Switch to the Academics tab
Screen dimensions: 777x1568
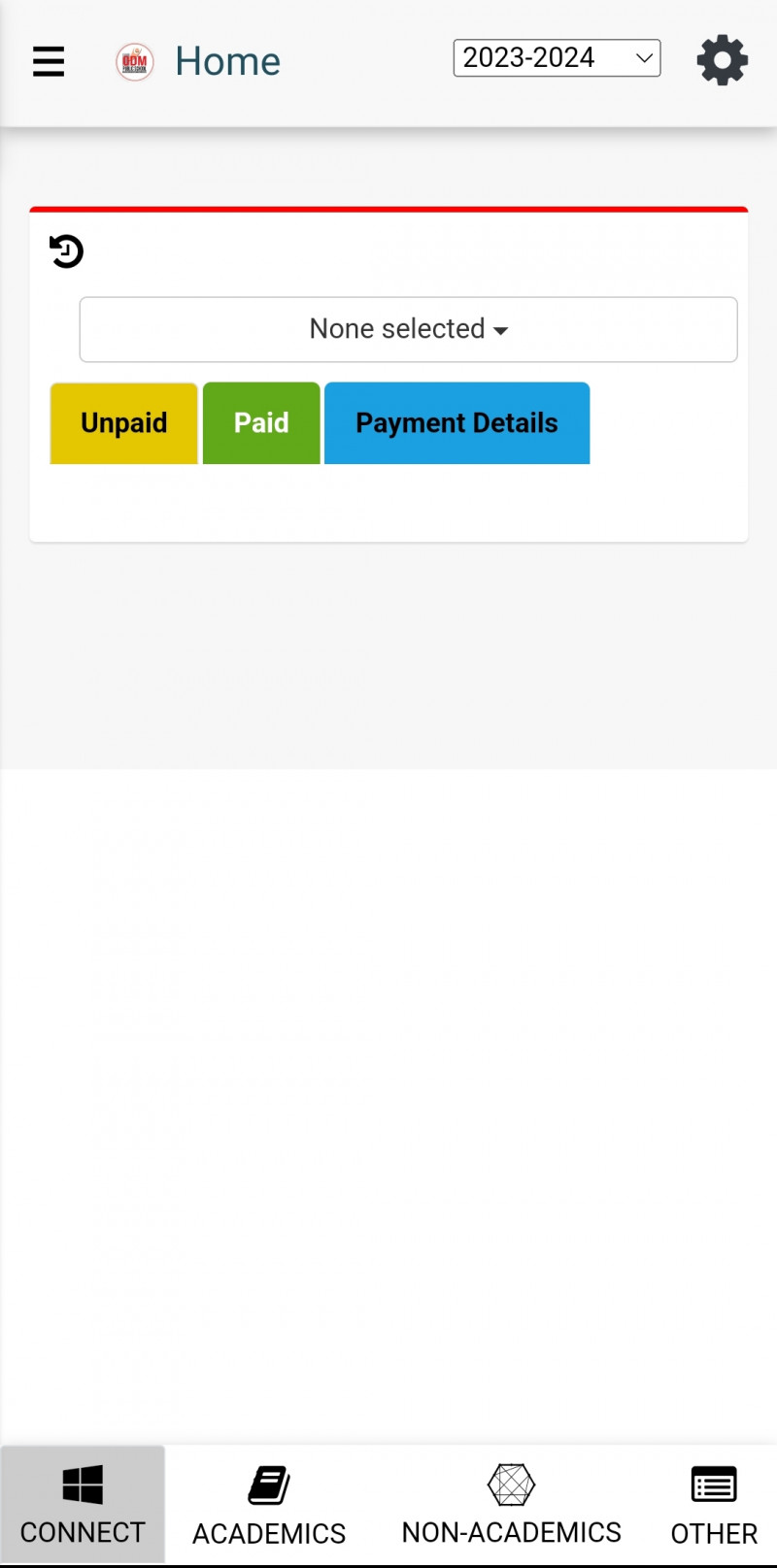269,1505
